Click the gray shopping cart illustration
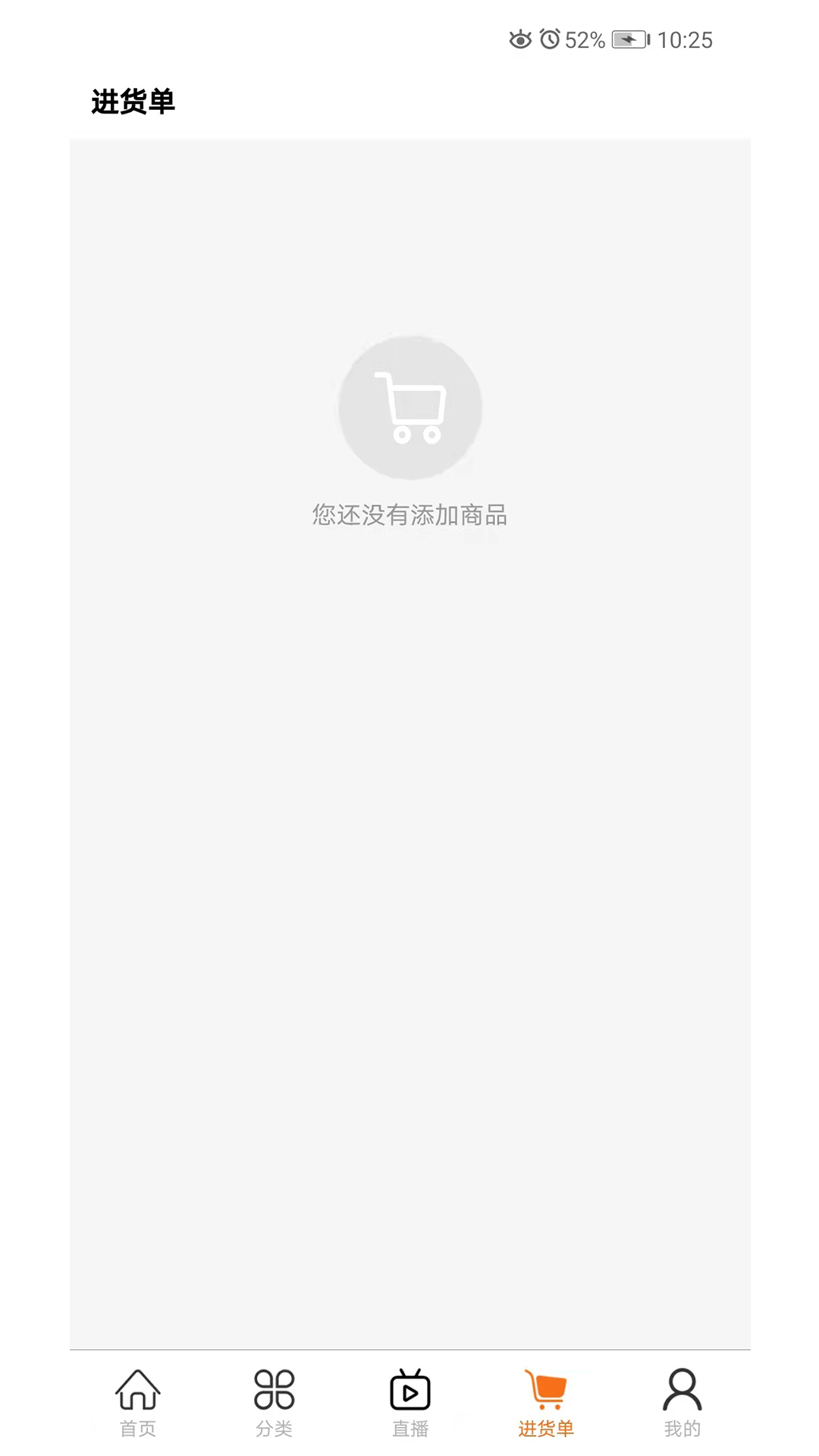 (409, 406)
